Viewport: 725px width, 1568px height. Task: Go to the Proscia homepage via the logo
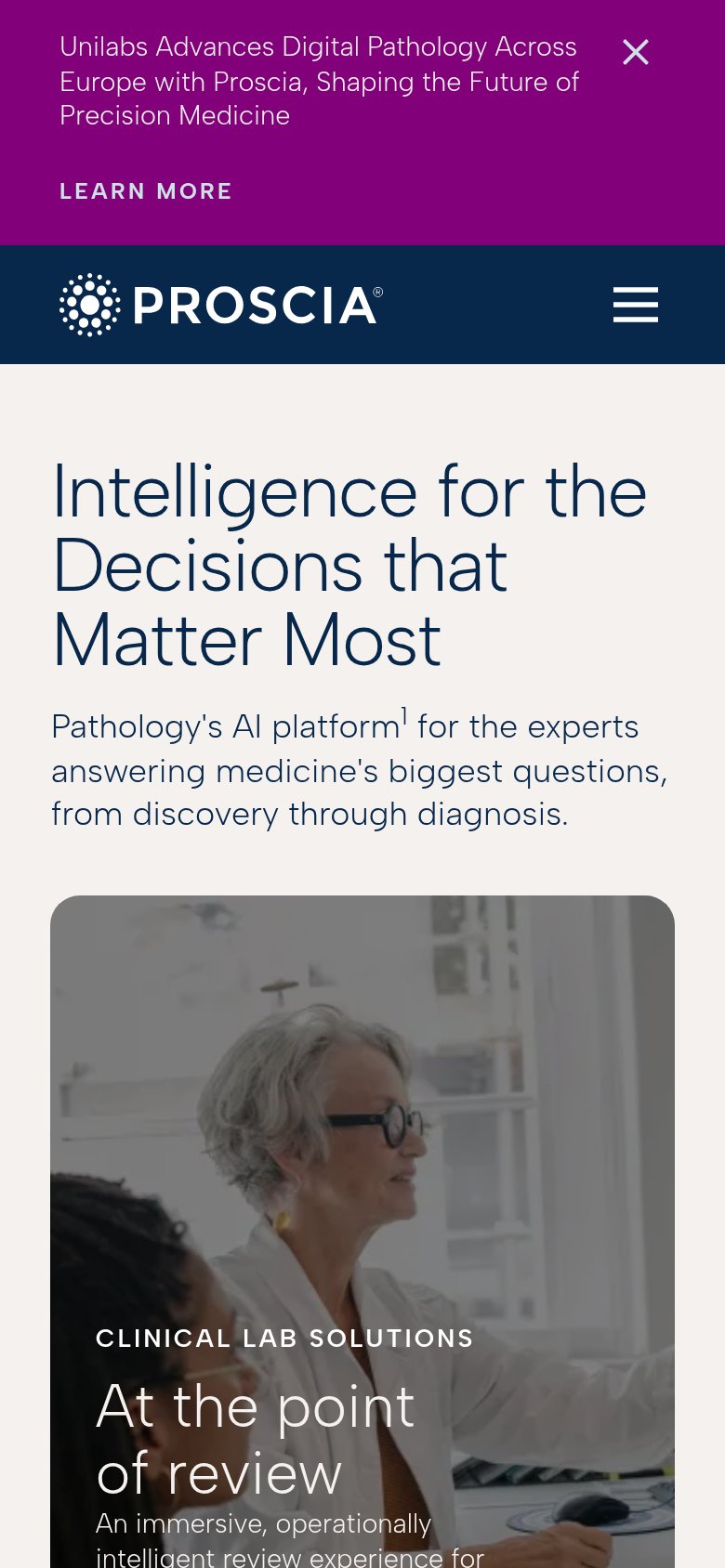point(221,305)
